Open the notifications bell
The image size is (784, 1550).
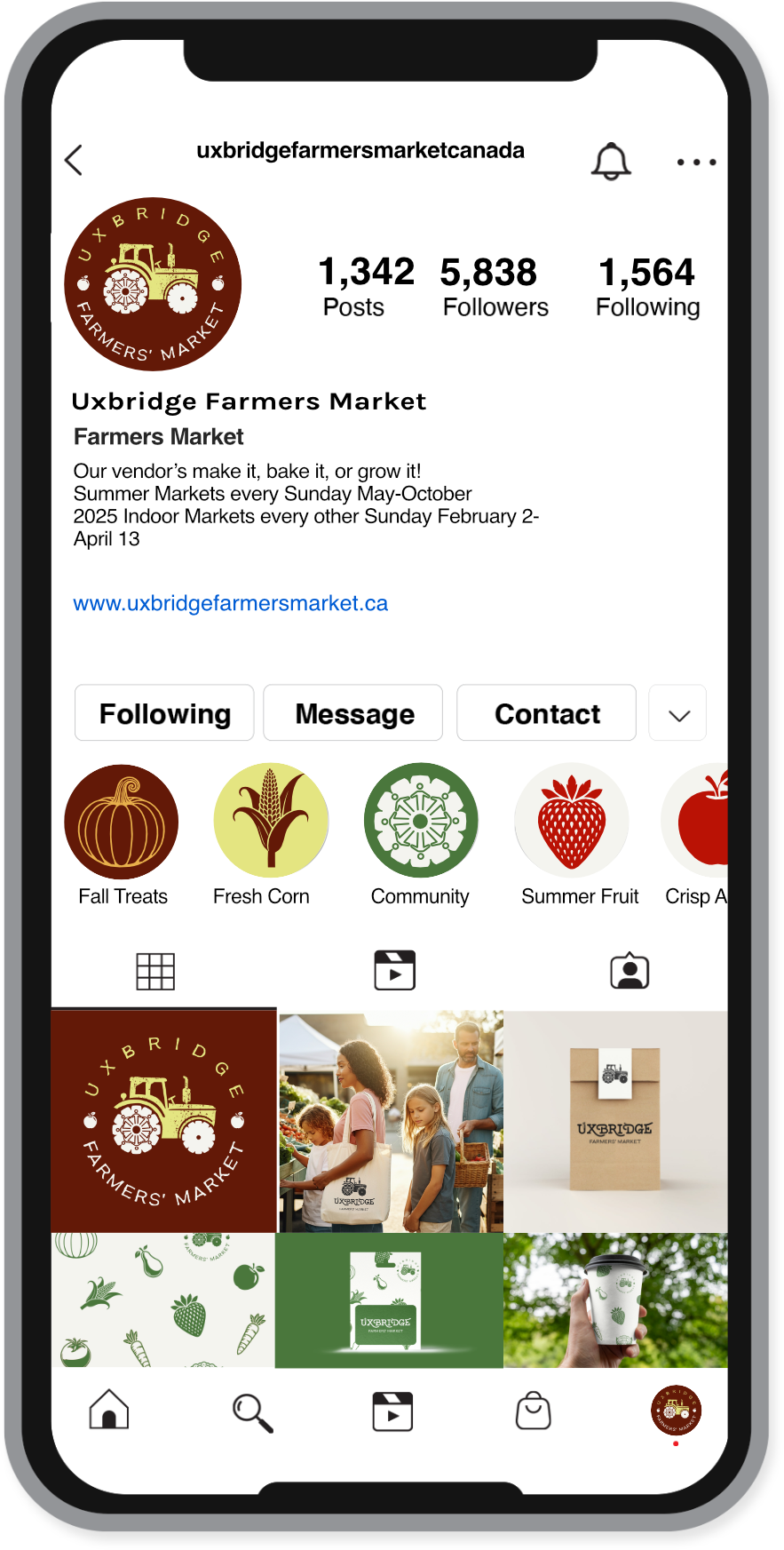pyautogui.click(x=611, y=162)
